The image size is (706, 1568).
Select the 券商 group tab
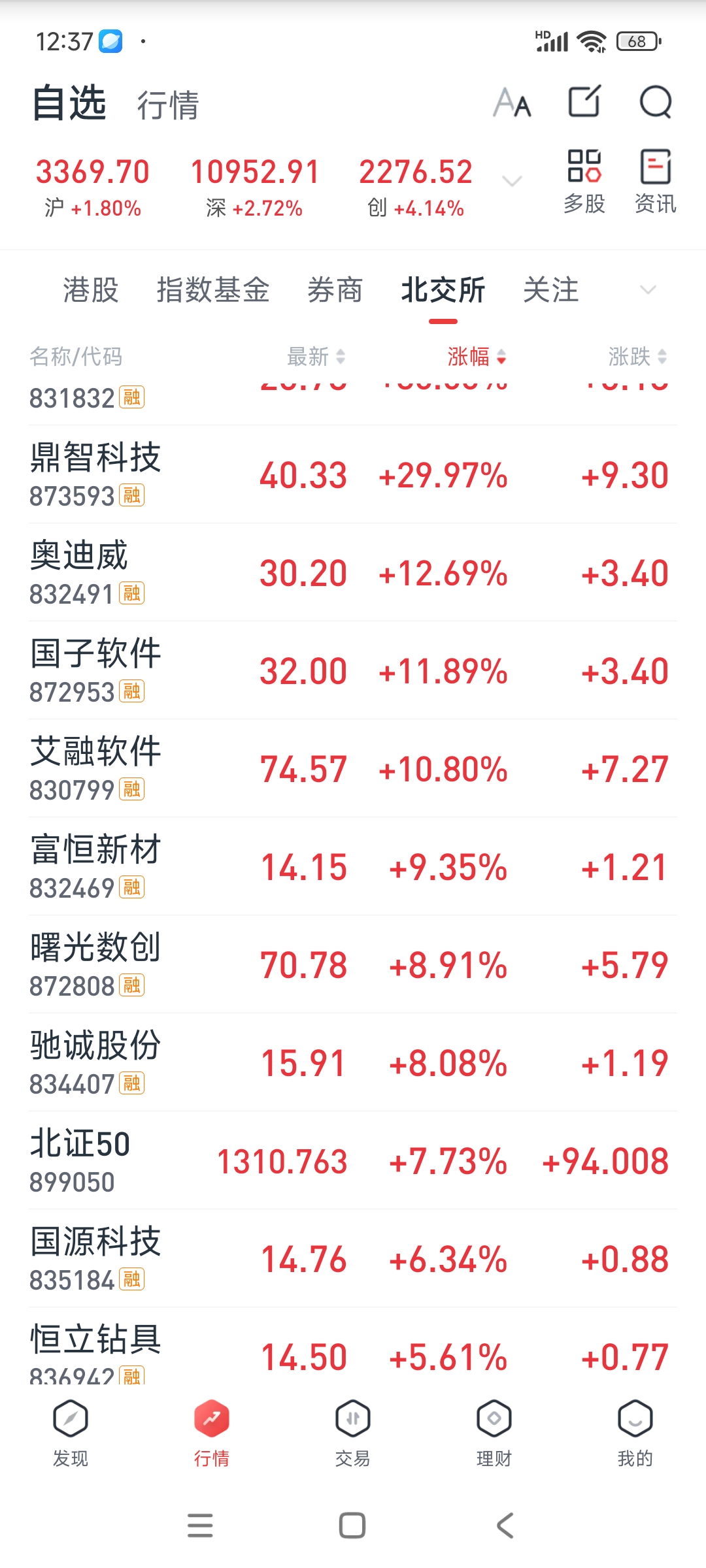click(335, 290)
